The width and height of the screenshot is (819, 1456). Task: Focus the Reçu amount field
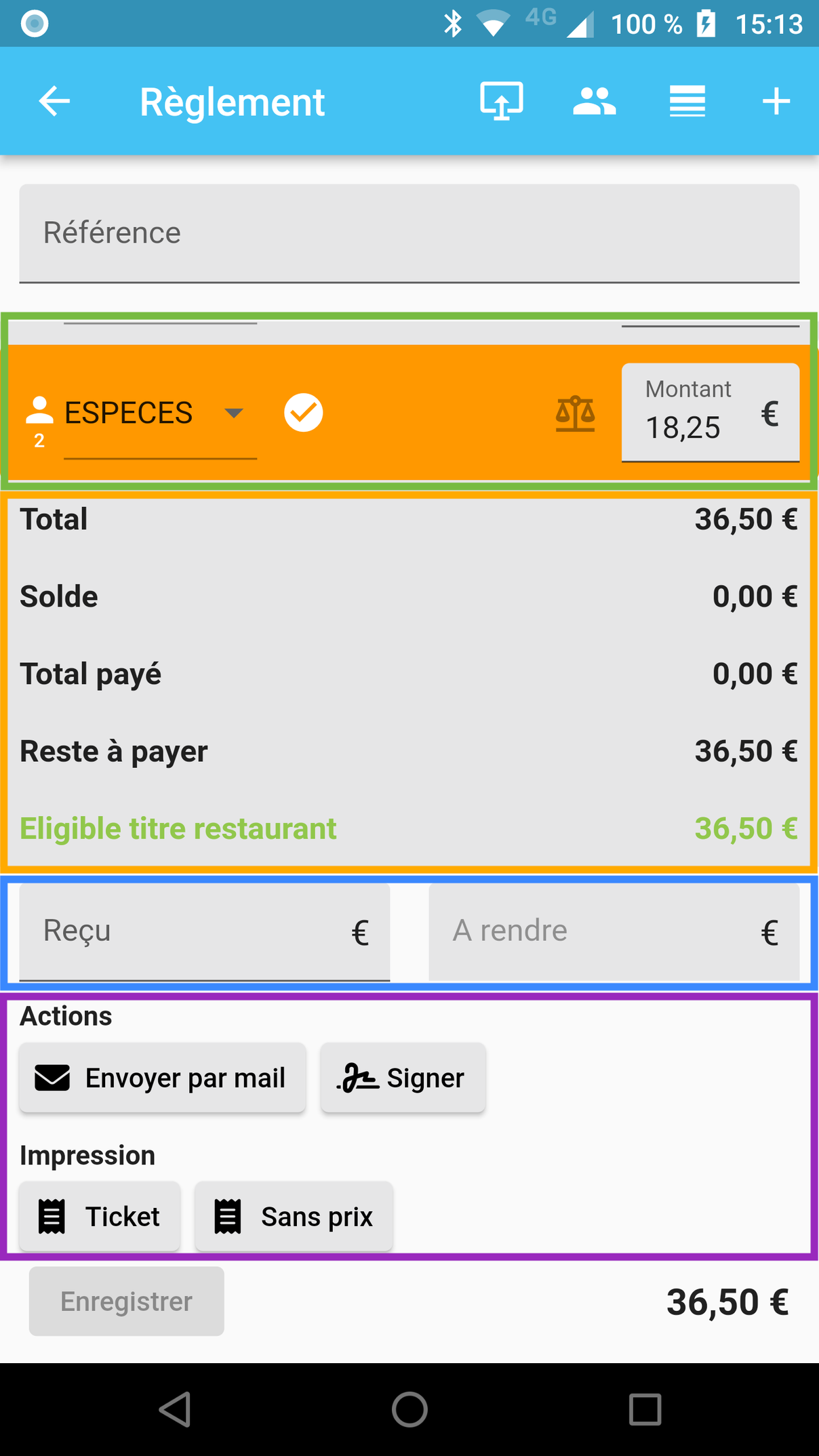pos(205,932)
